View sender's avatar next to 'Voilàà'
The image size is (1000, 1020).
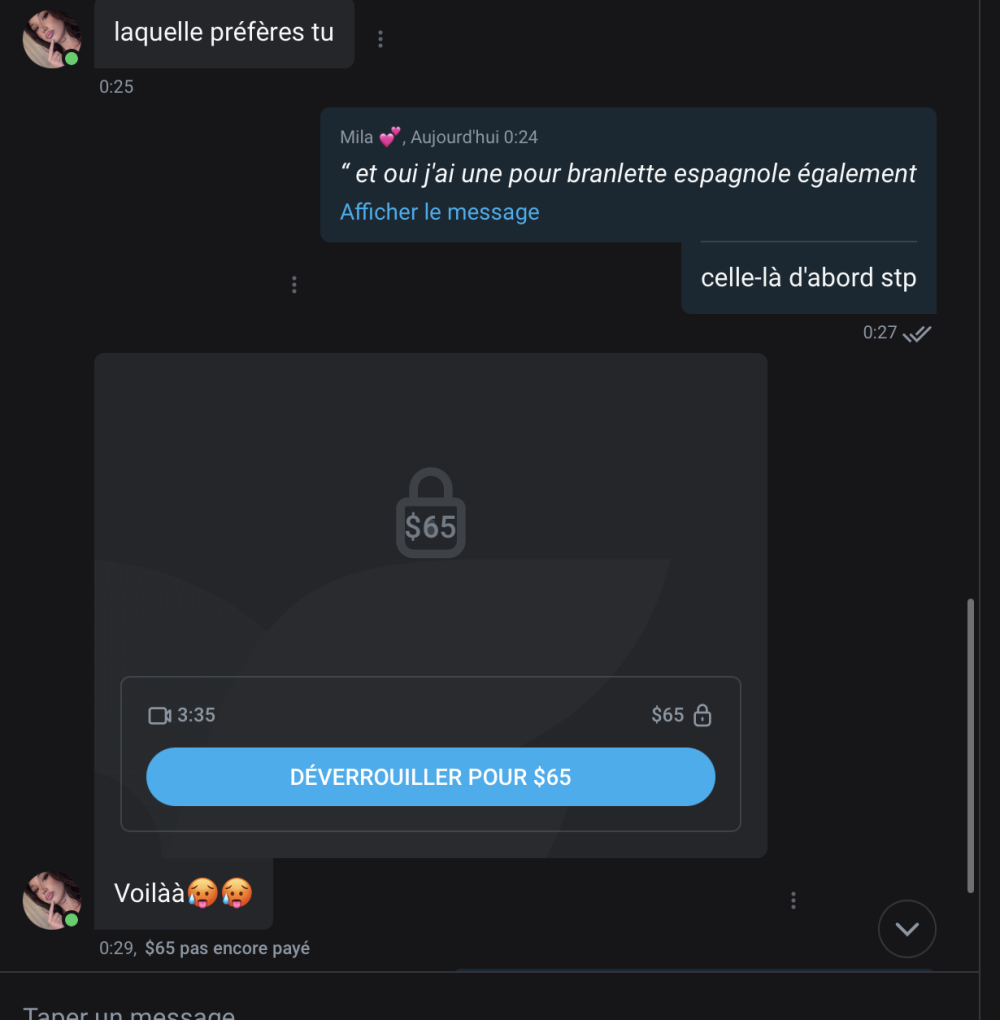coord(52,899)
